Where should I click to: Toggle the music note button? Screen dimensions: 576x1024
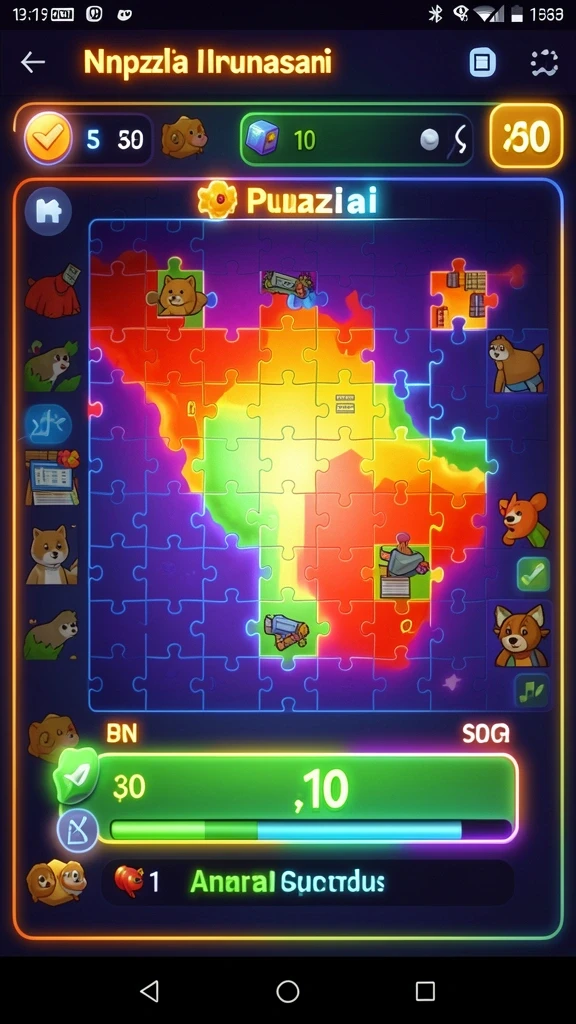[532, 690]
